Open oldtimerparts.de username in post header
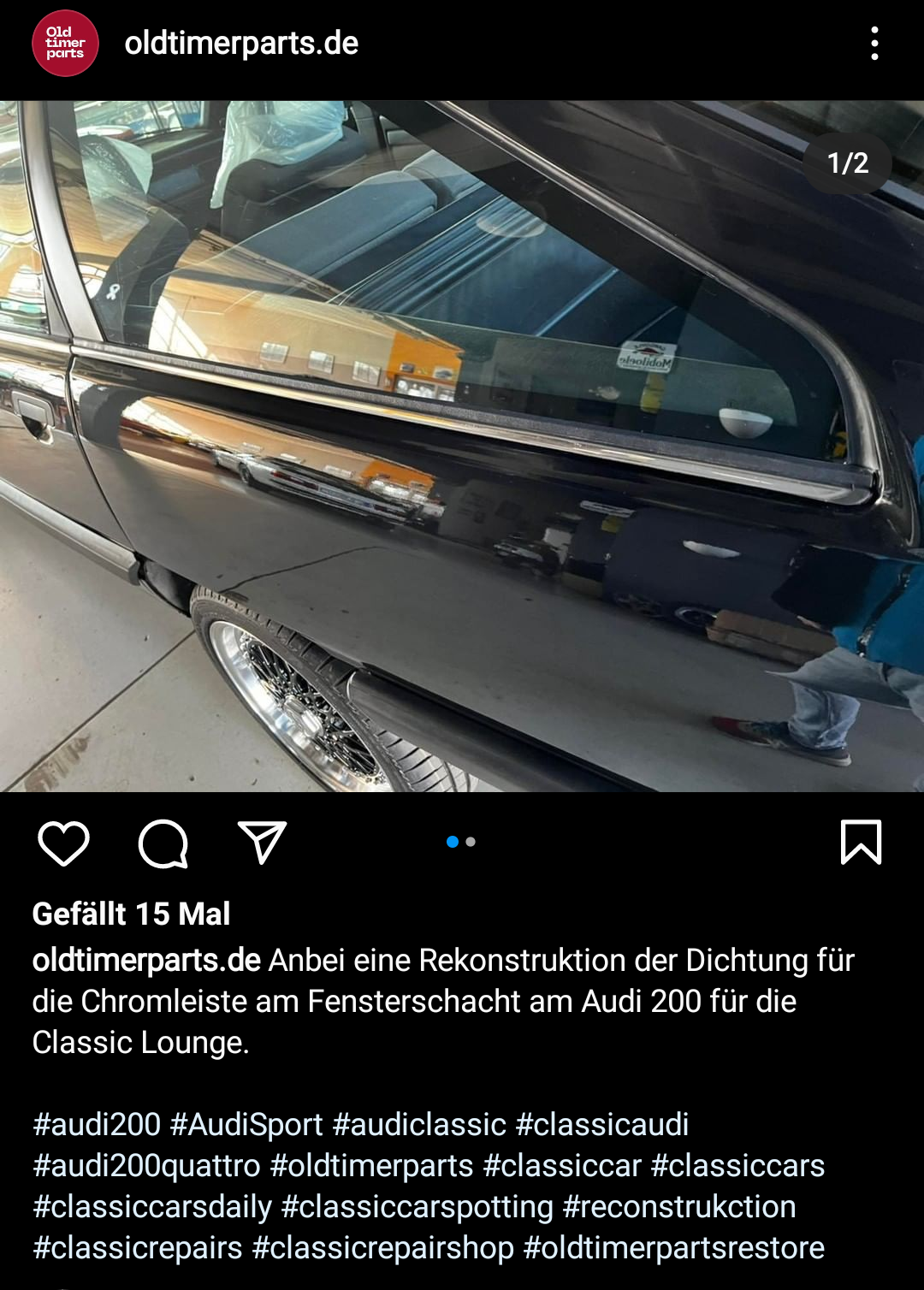The height and width of the screenshot is (1290, 924). pyautogui.click(x=241, y=44)
